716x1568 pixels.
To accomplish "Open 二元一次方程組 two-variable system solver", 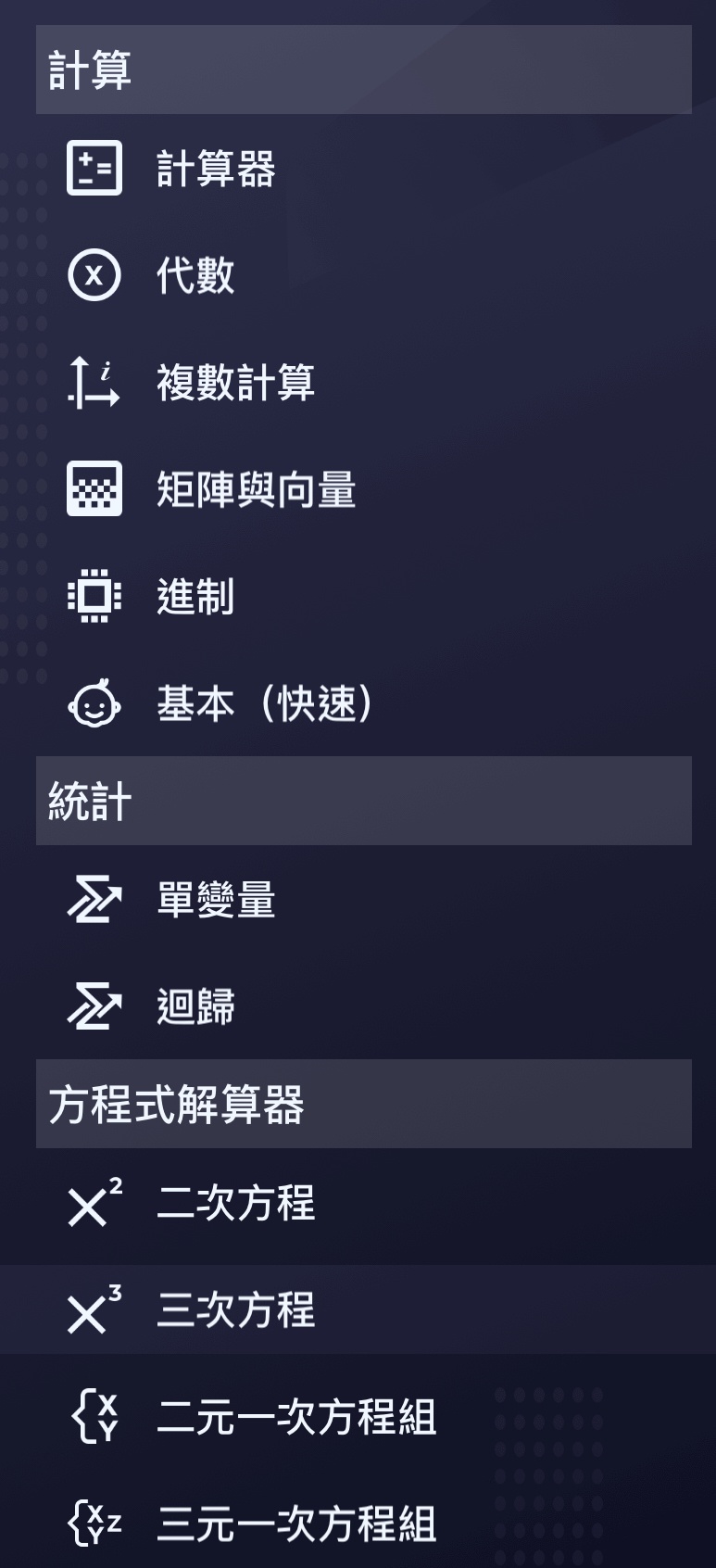I will point(296,1417).
